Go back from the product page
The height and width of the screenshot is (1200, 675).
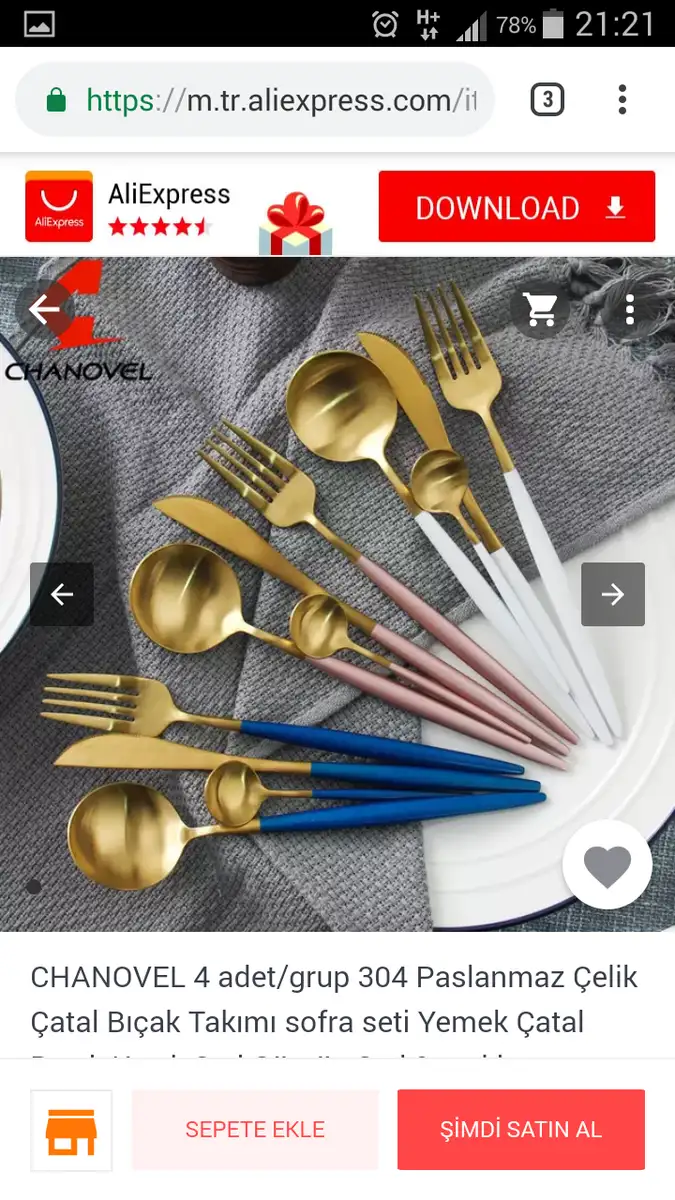44,310
